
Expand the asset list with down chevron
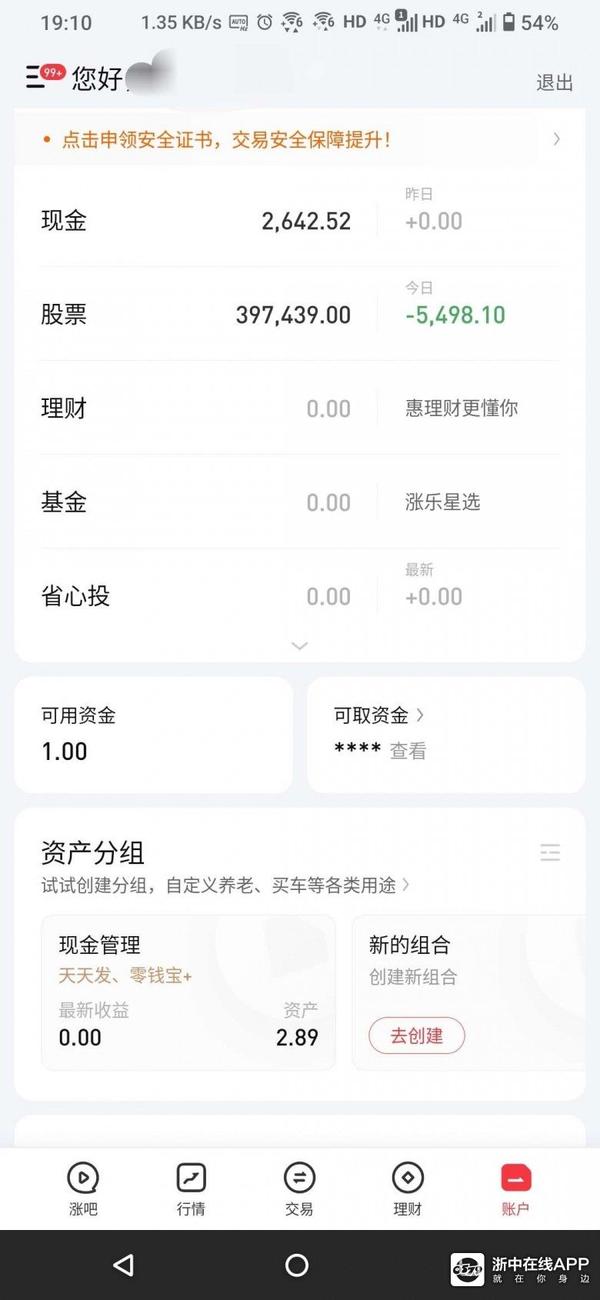299,646
